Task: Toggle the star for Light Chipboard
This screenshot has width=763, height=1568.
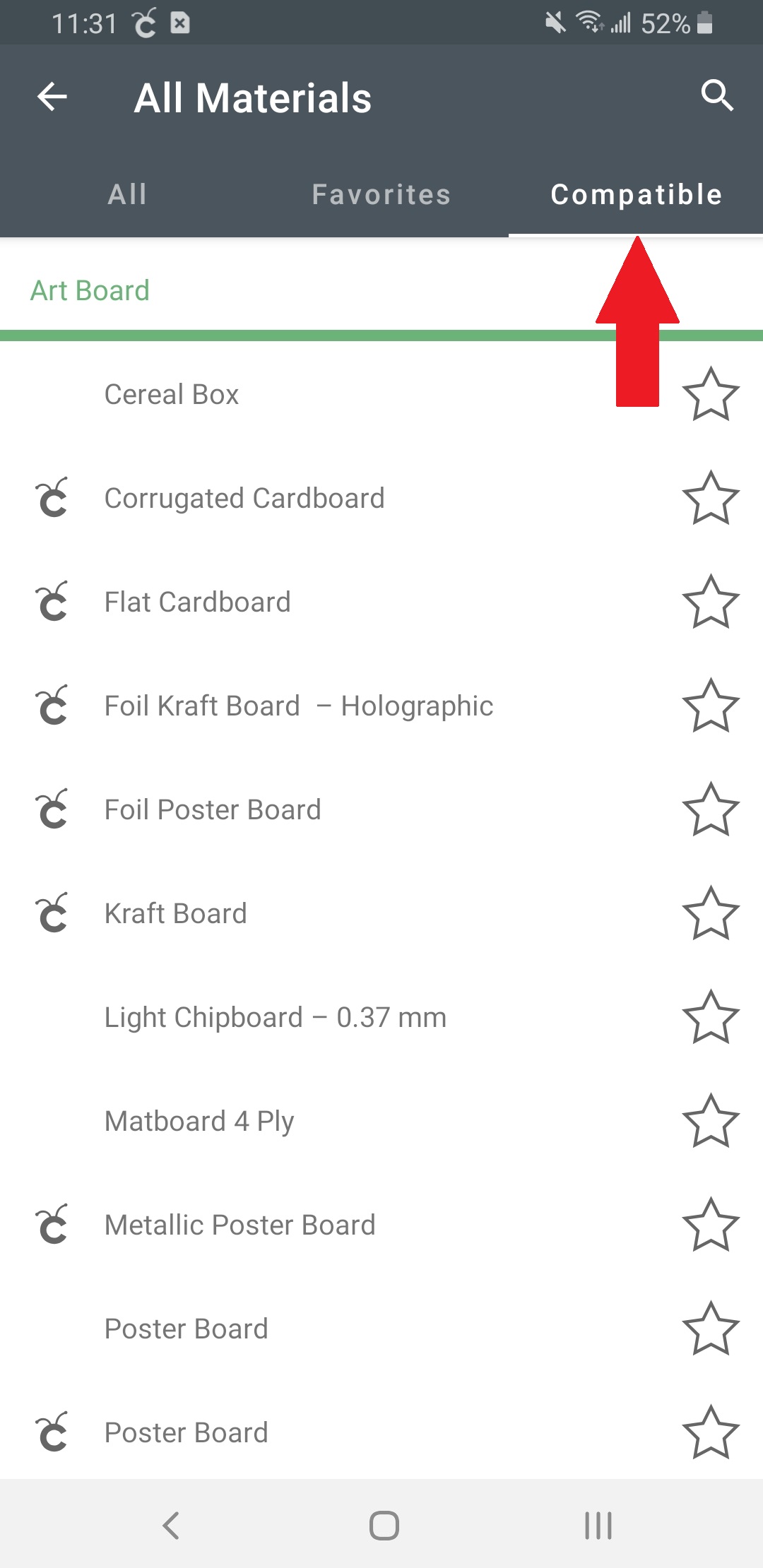Action: (711, 1016)
